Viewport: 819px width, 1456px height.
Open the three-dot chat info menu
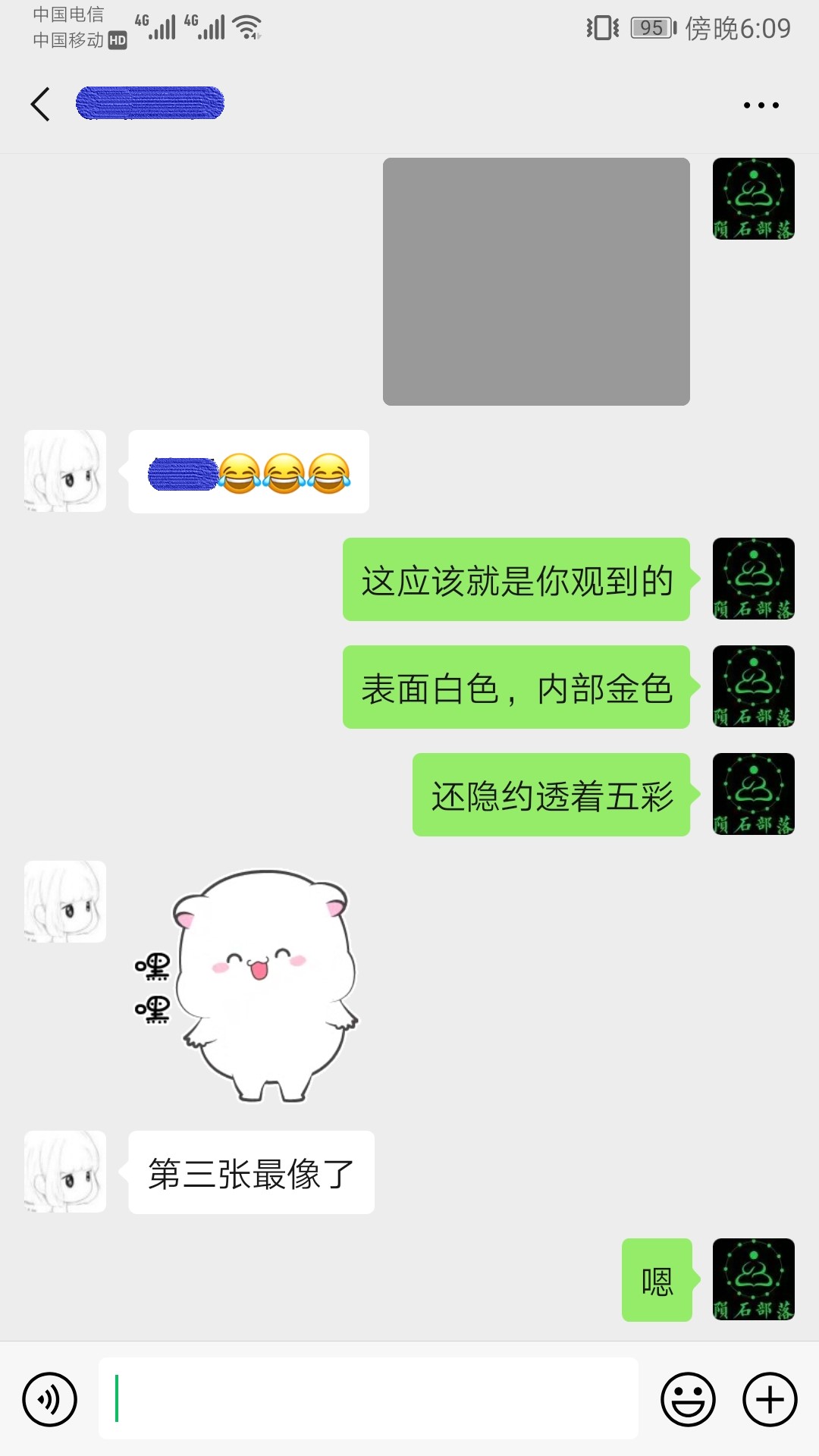coord(761,105)
